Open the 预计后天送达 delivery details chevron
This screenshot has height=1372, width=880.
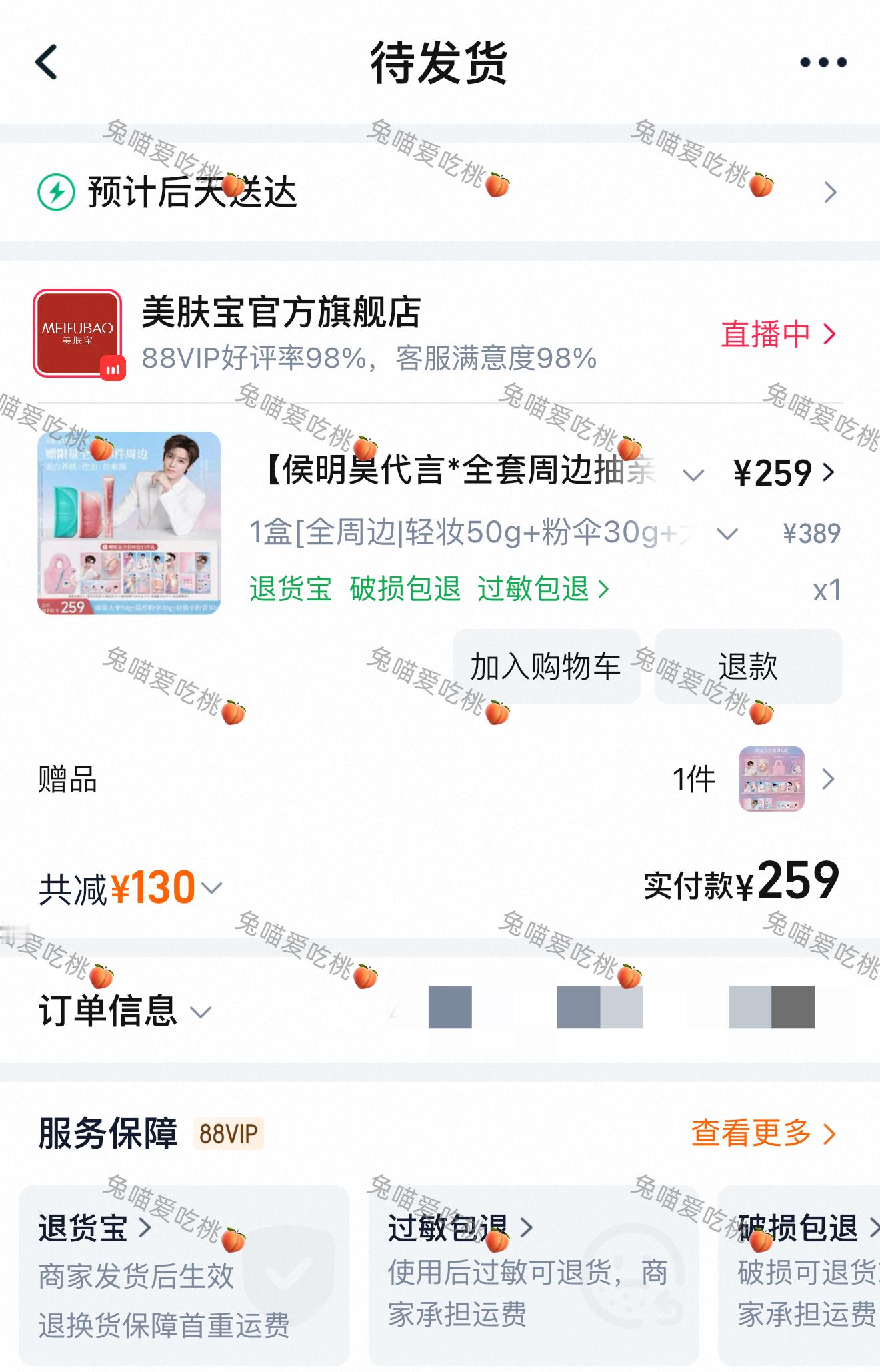click(x=831, y=193)
